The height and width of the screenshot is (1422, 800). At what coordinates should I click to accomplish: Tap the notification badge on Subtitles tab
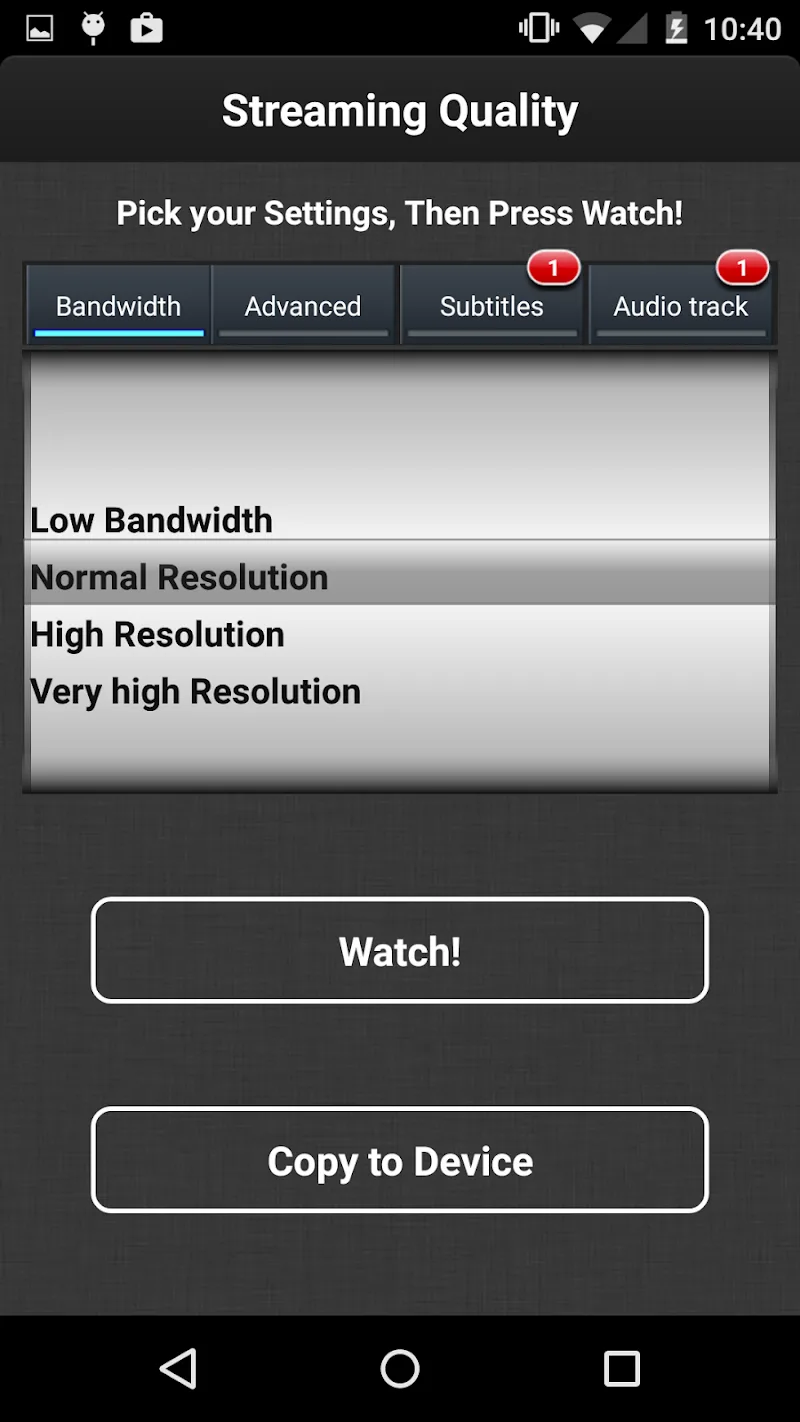tap(553, 267)
